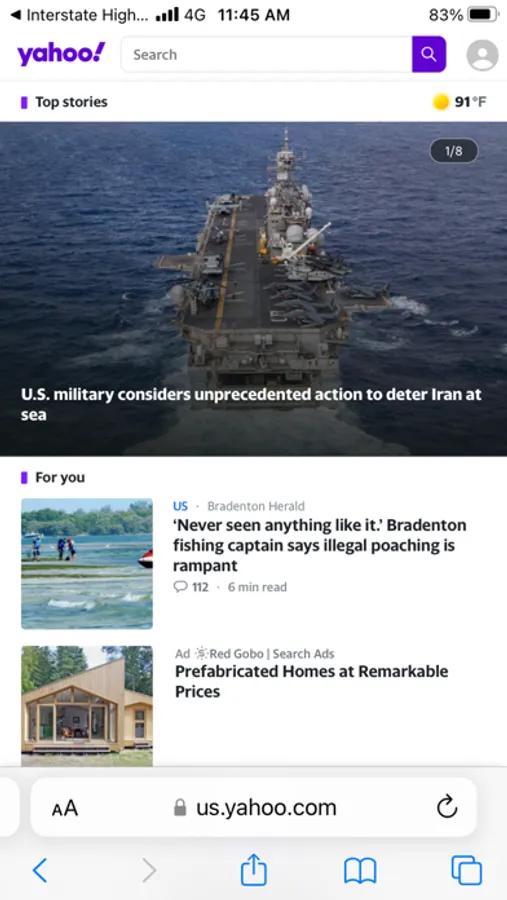Reload the us.yahoo.com page
Image resolution: width=507 pixels, height=900 pixels.
[x=447, y=808]
